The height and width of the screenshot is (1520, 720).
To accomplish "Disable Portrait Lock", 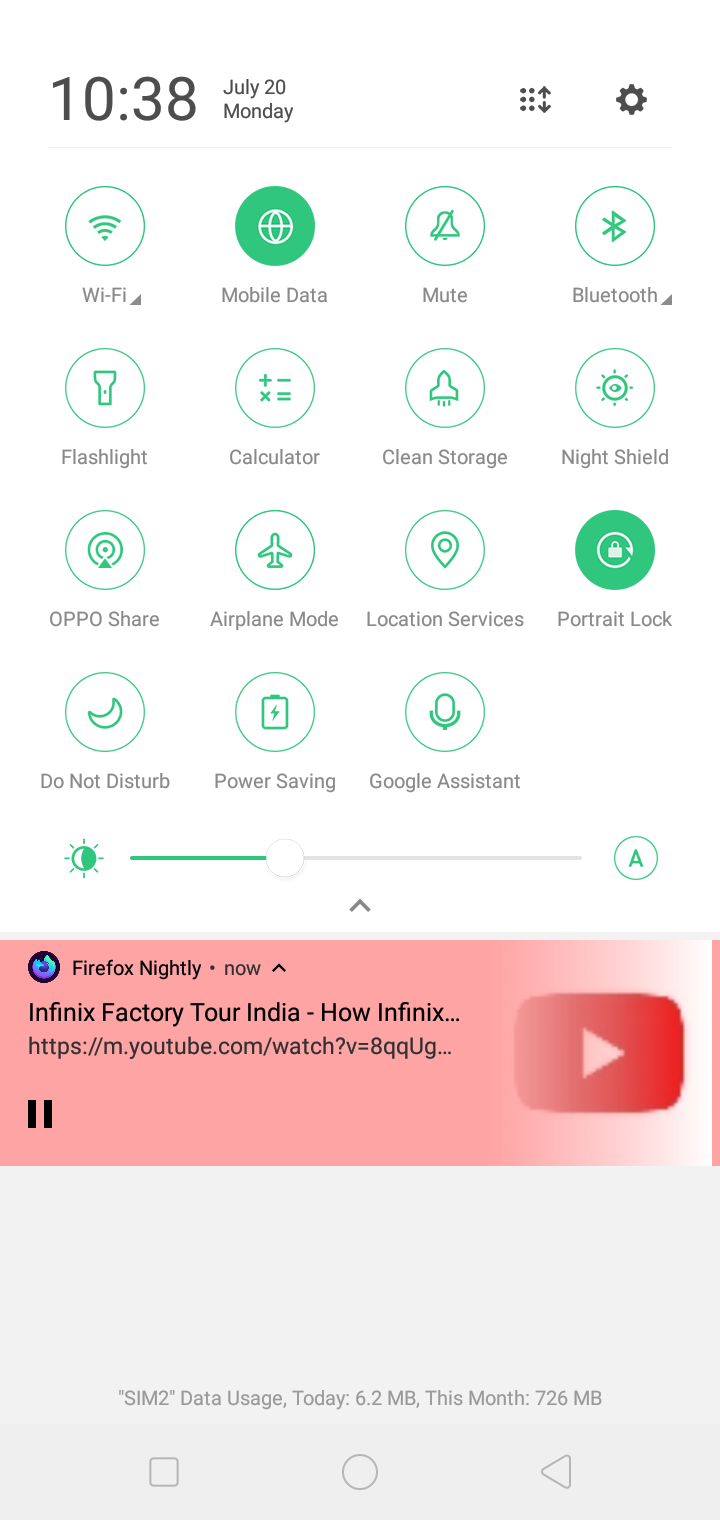I will (x=615, y=551).
